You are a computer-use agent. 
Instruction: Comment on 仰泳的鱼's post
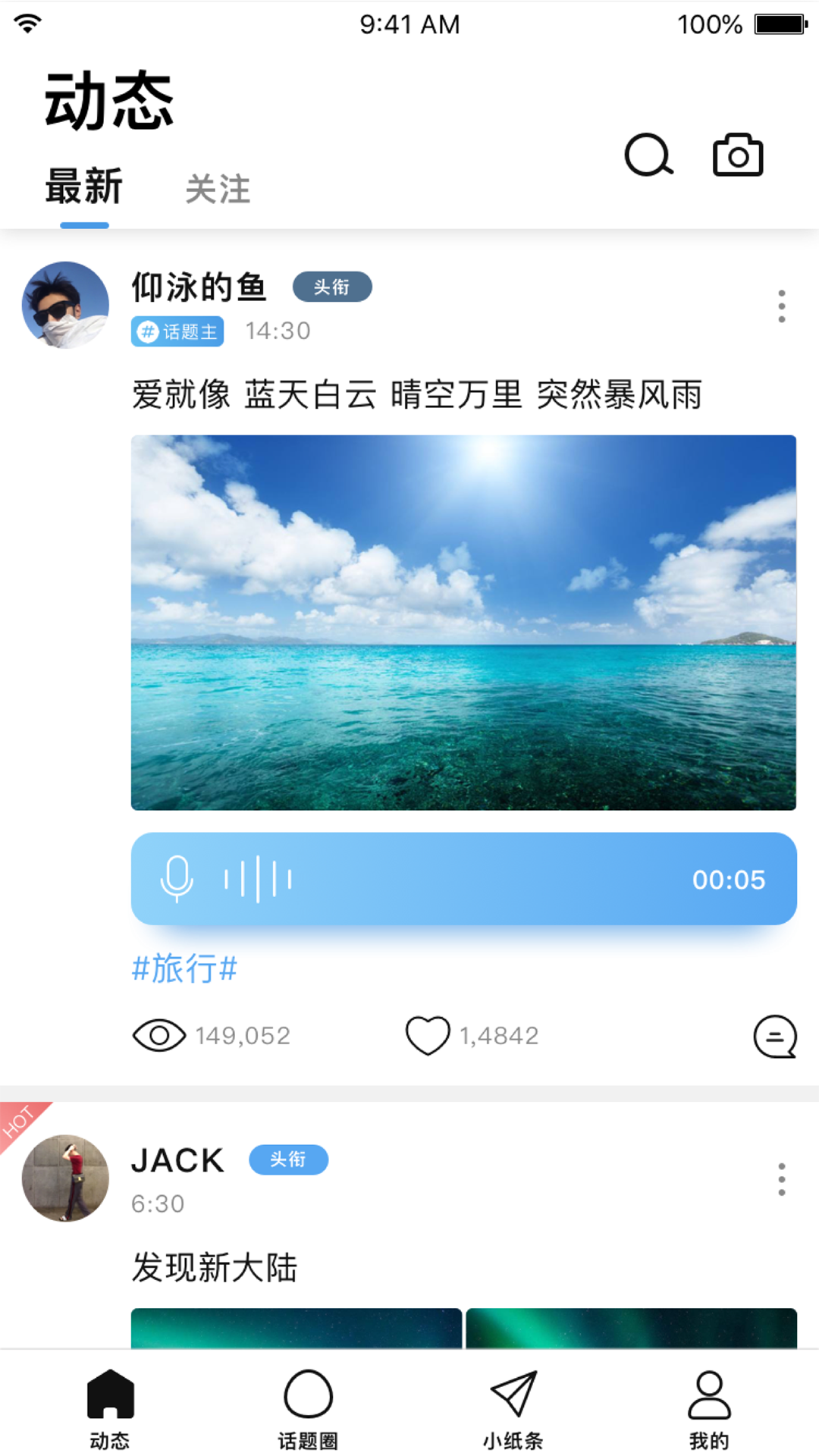pos(774,1036)
